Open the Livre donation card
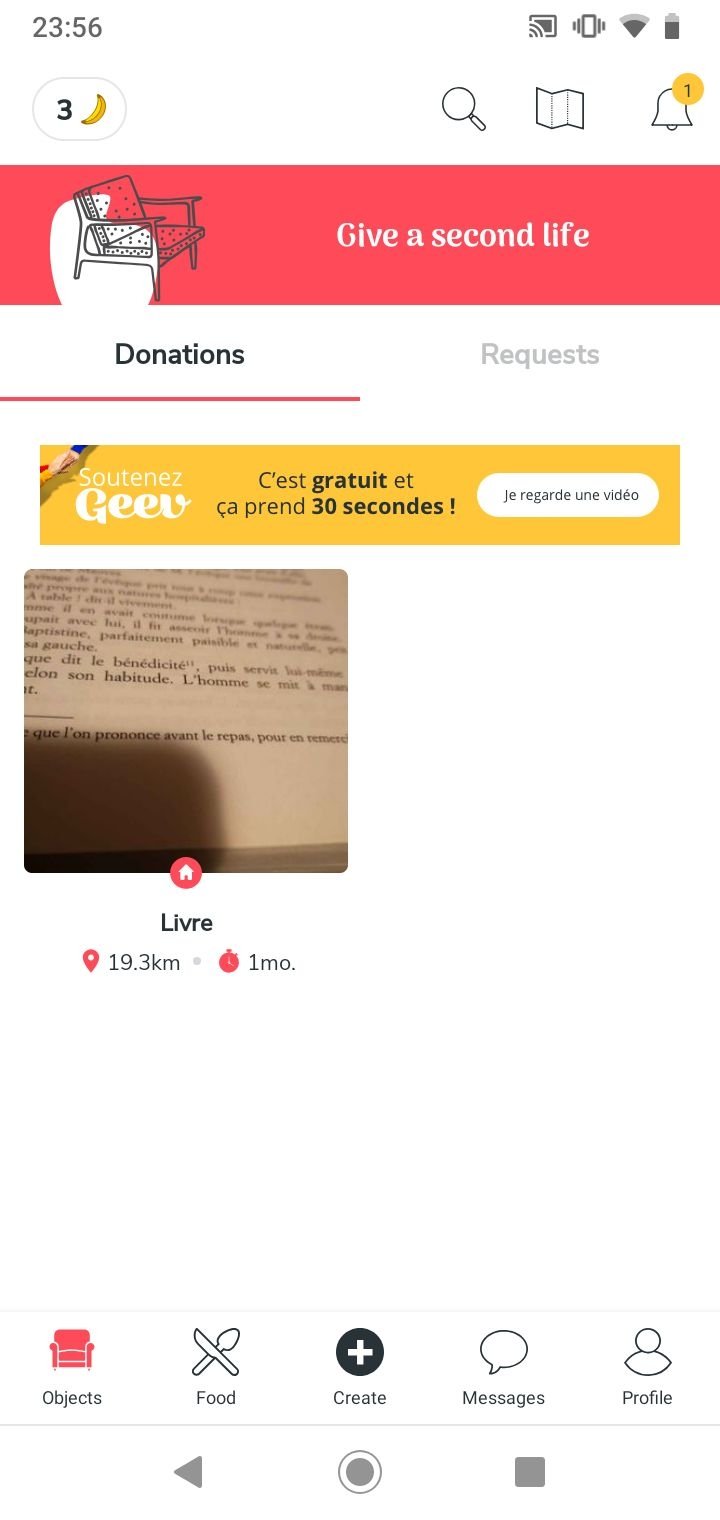Screen dimensions: 720x1520 coord(186,772)
